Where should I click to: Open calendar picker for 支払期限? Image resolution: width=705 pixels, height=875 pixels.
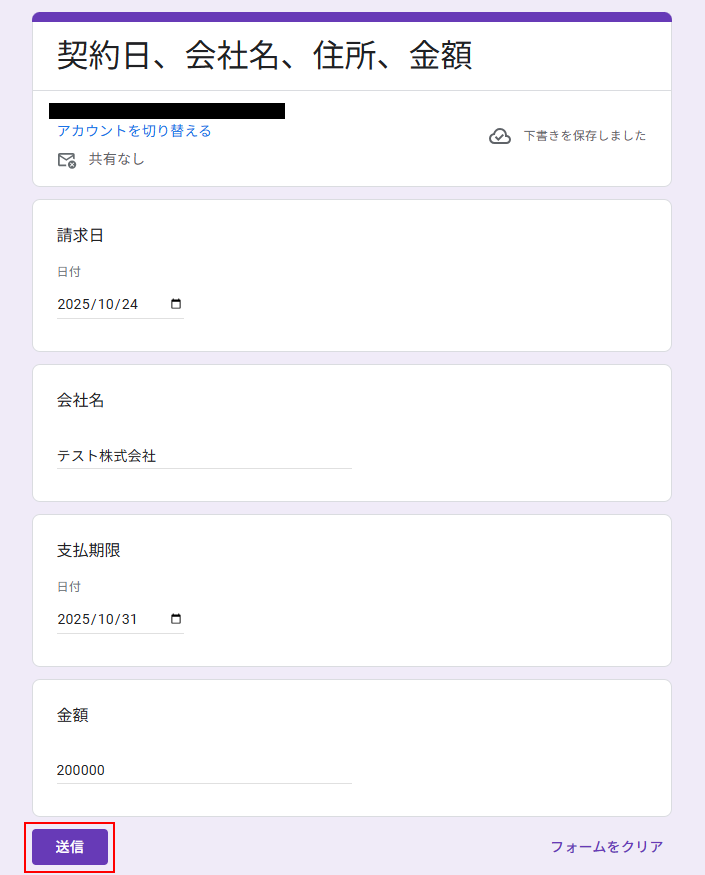point(176,619)
